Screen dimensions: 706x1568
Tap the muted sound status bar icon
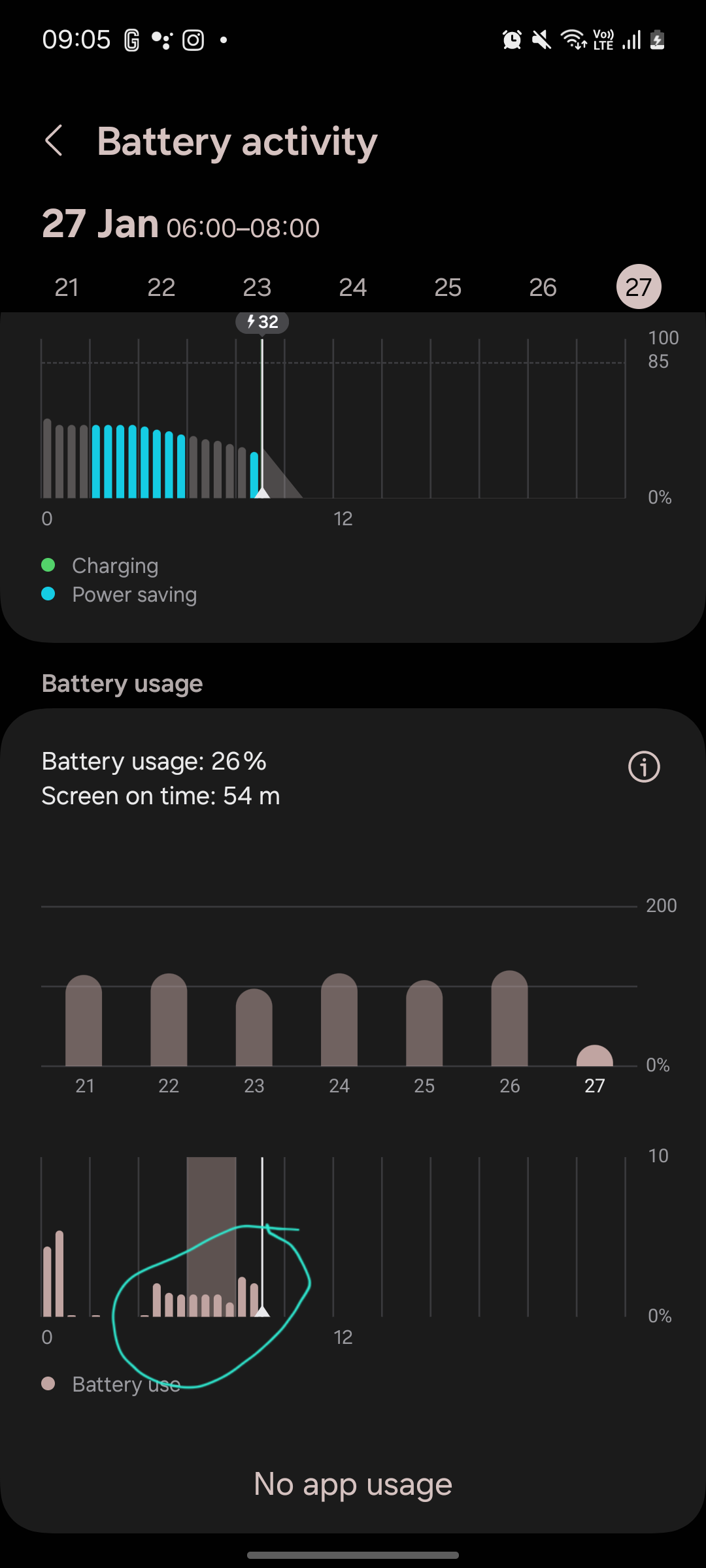[541, 39]
